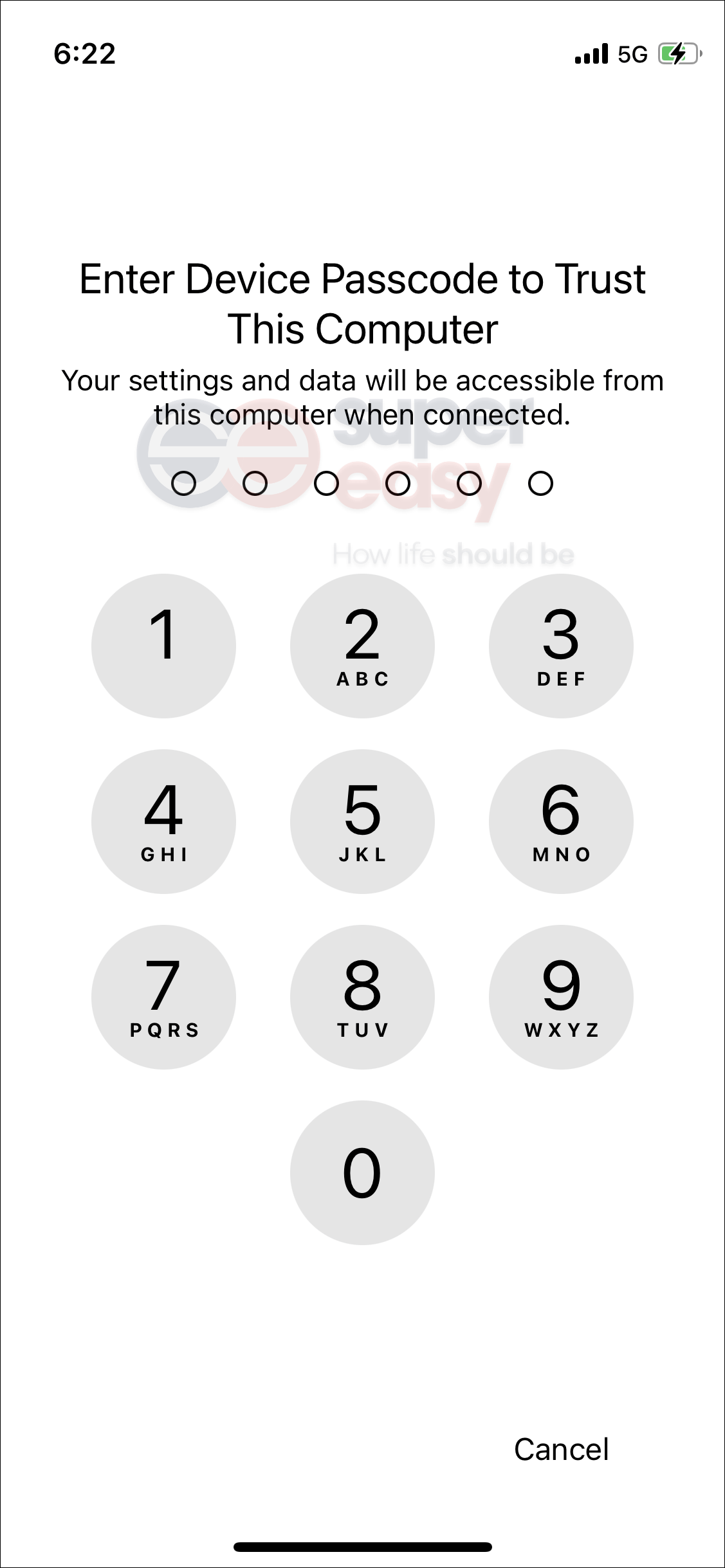725x1568 pixels.
Task: Tap the 5 JKL key
Action: coord(362,821)
